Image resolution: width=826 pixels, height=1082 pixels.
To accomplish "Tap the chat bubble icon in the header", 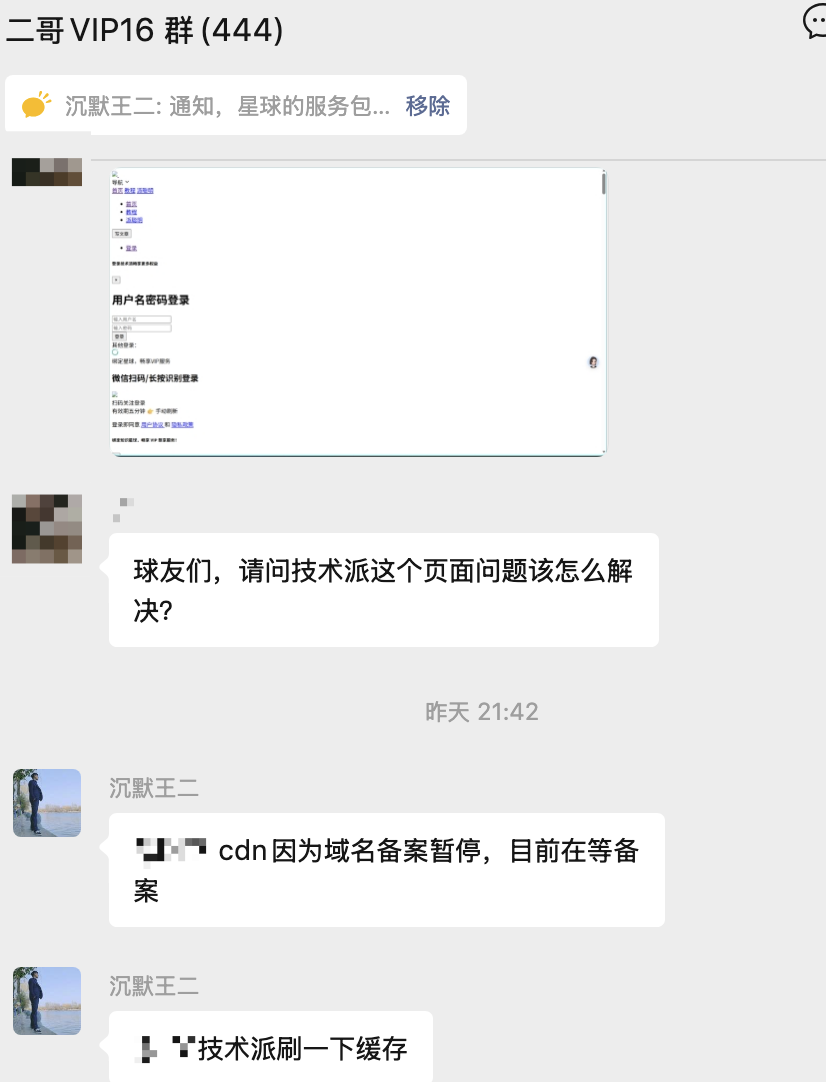I will point(815,22).
